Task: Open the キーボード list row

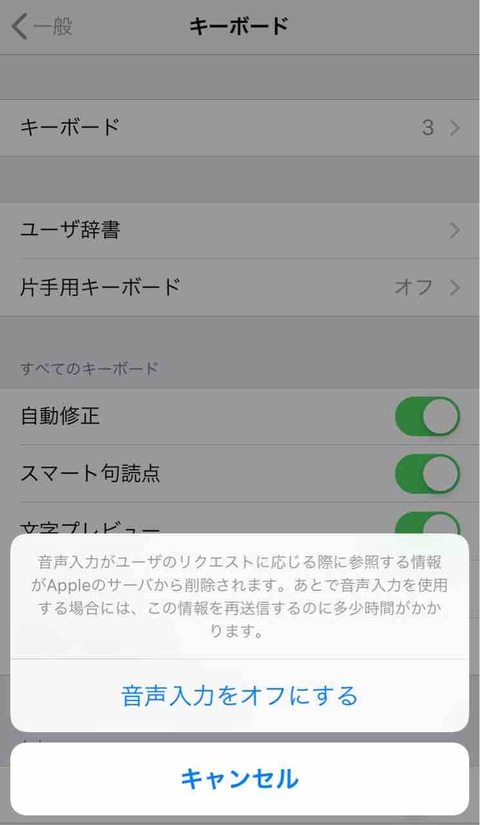Action: pyautogui.click(x=240, y=128)
